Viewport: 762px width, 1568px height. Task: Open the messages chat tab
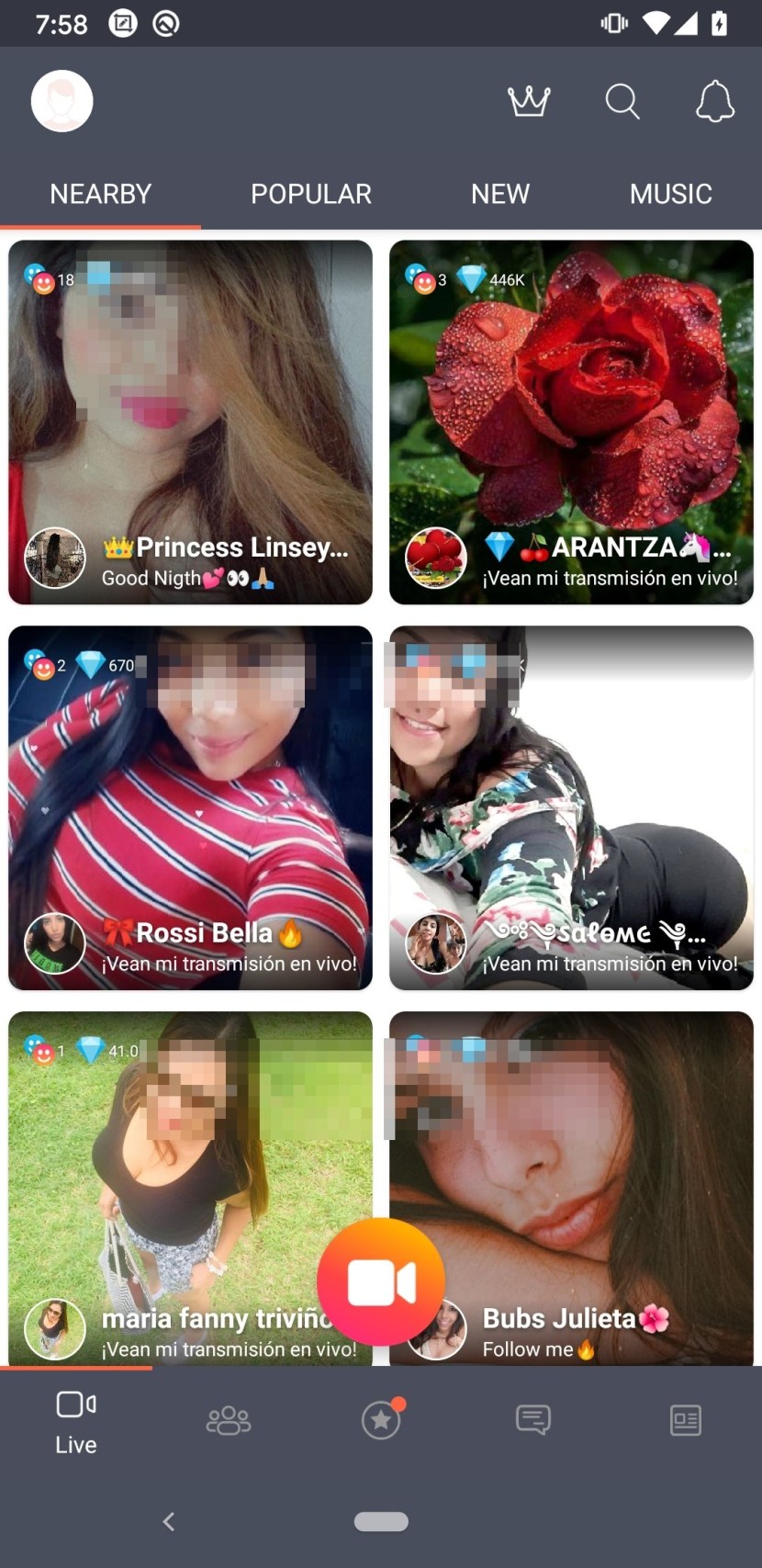[x=533, y=1420]
